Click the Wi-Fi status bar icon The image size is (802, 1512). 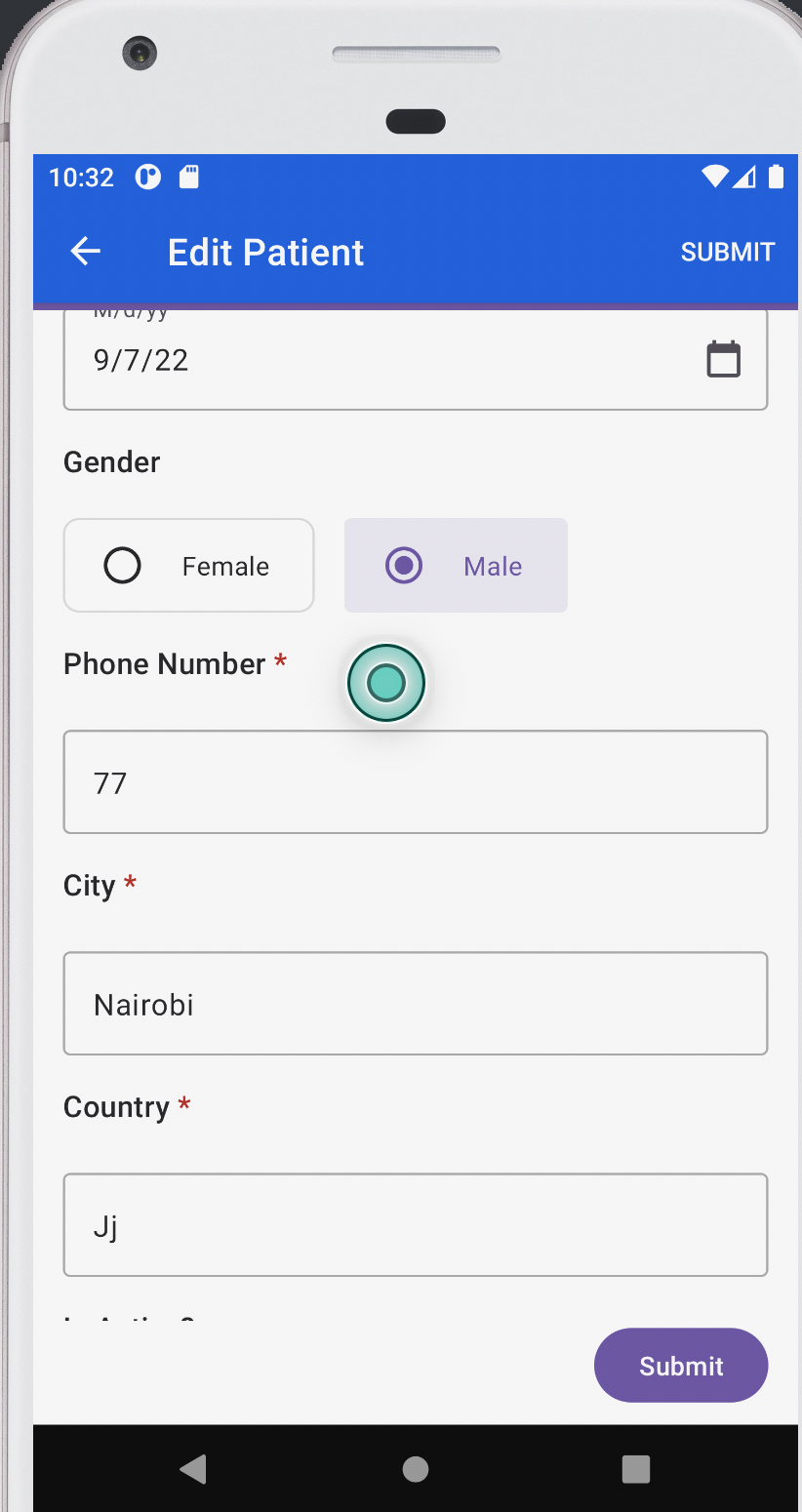(x=714, y=177)
